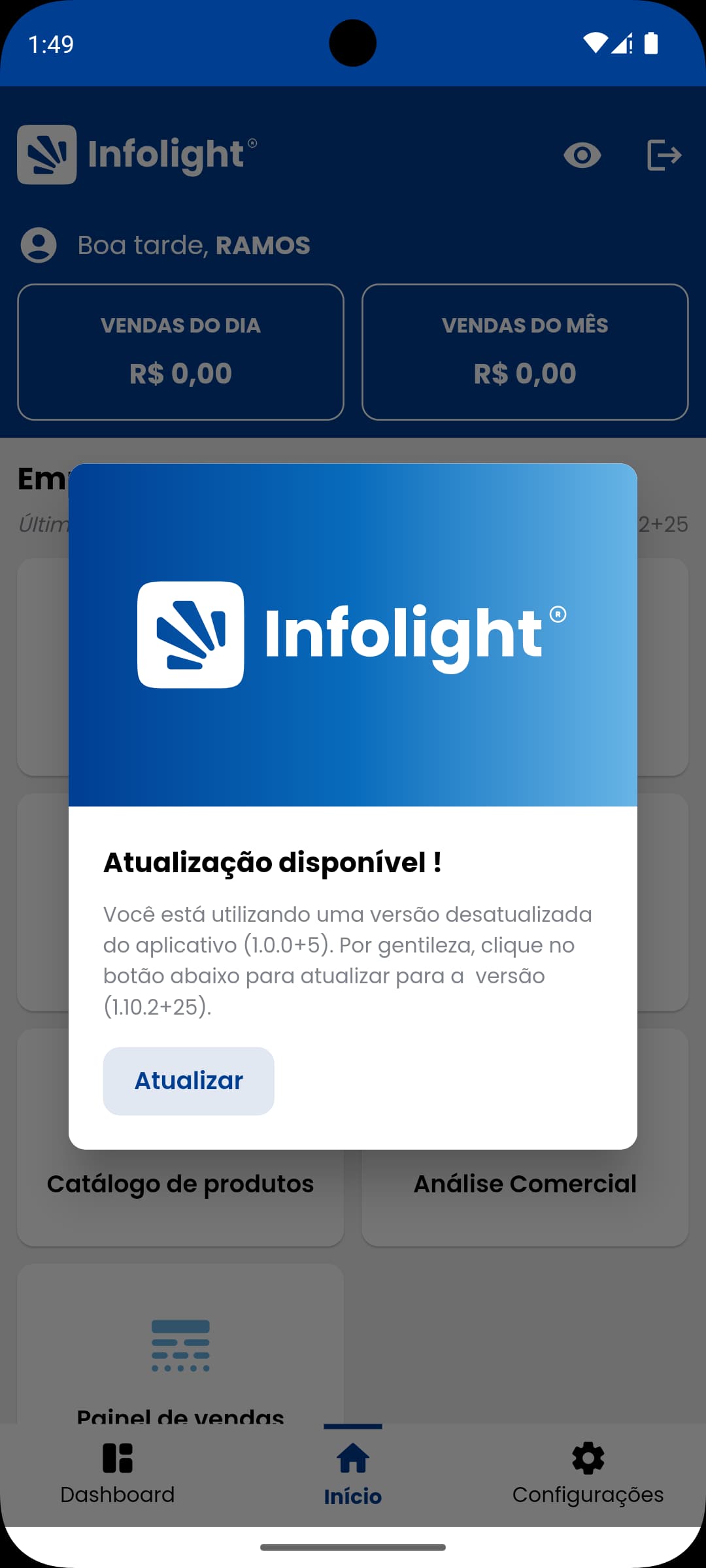The image size is (706, 1568).
Task: Toggle the eye icon to hide values
Action: [582, 155]
